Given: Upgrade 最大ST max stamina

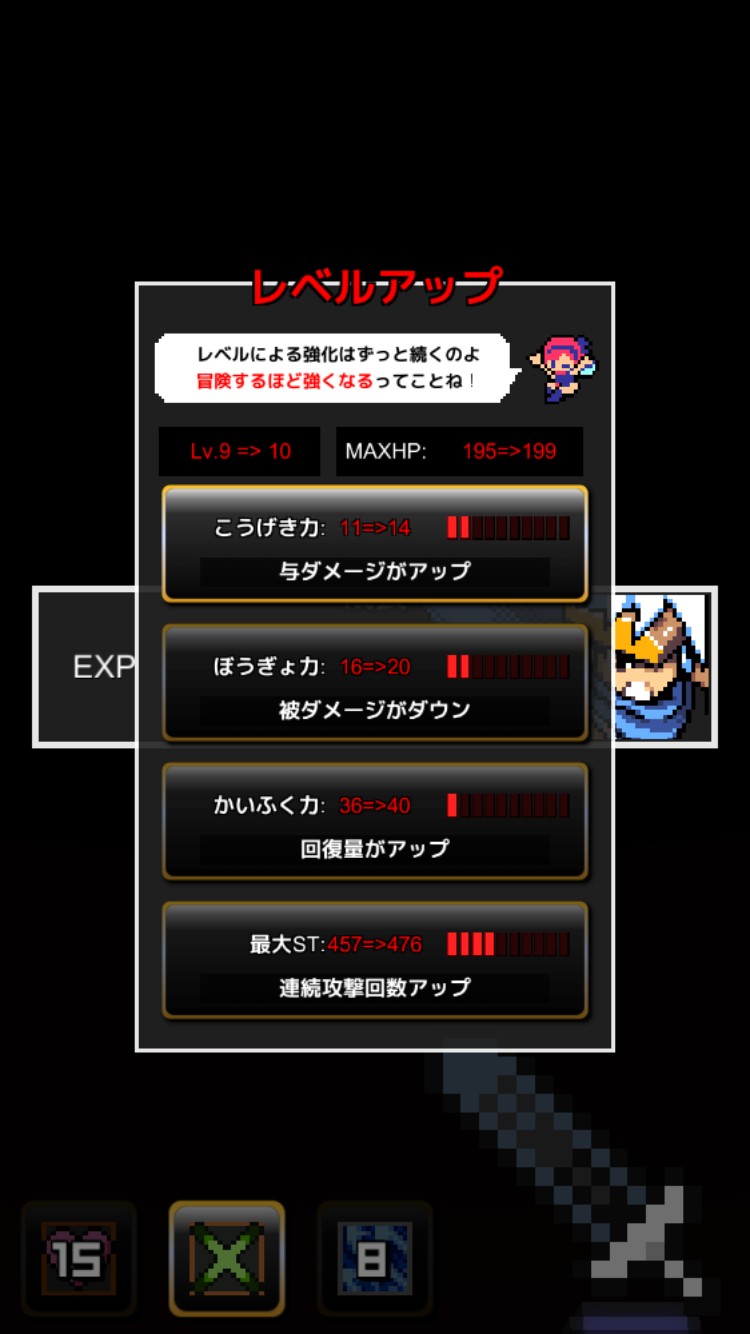Looking at the screenshot, I should point(374,961).
